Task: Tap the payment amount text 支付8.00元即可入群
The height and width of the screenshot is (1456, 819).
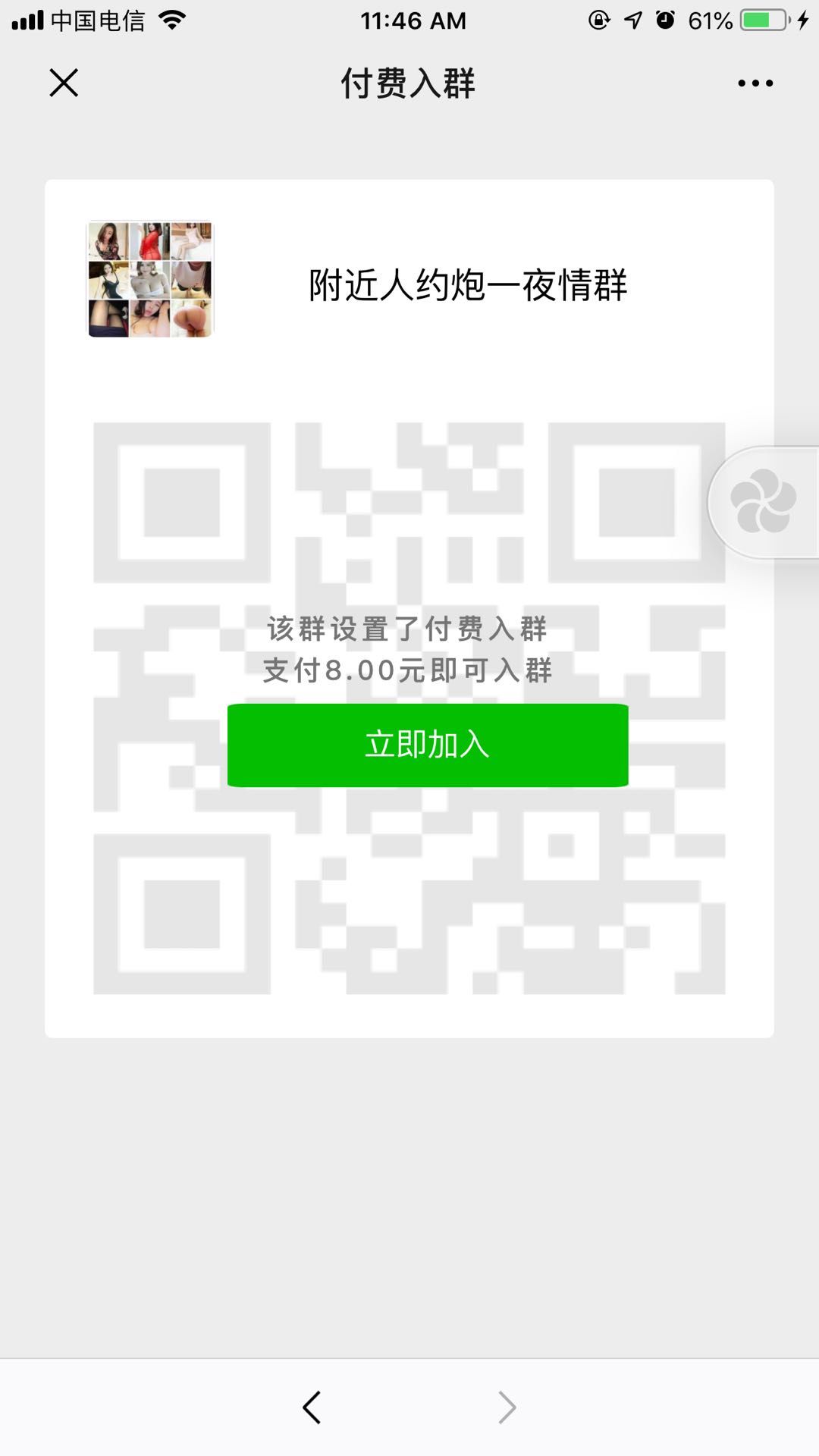Action: (x=409, y=671)
